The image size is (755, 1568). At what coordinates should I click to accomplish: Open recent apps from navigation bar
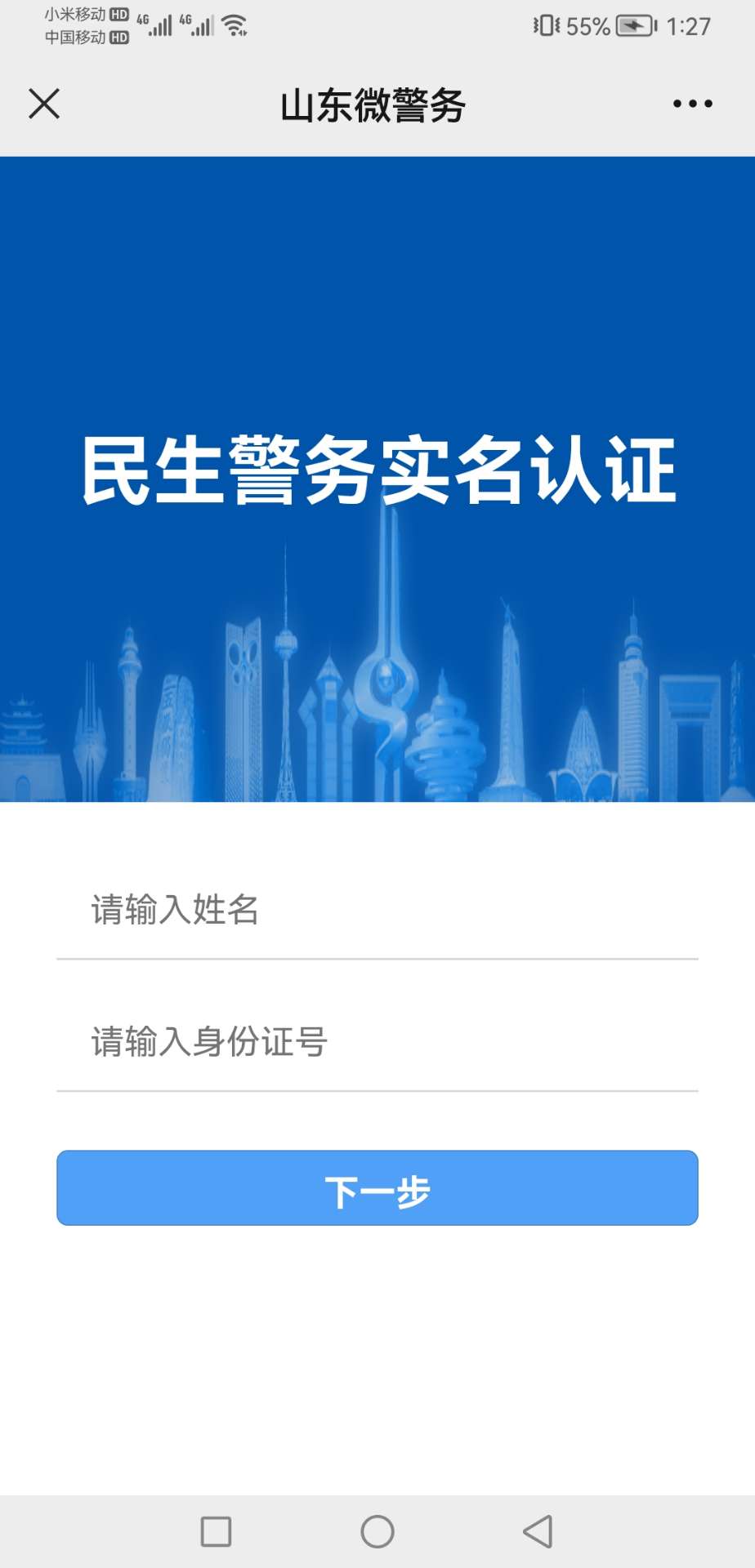[216, 1531]
